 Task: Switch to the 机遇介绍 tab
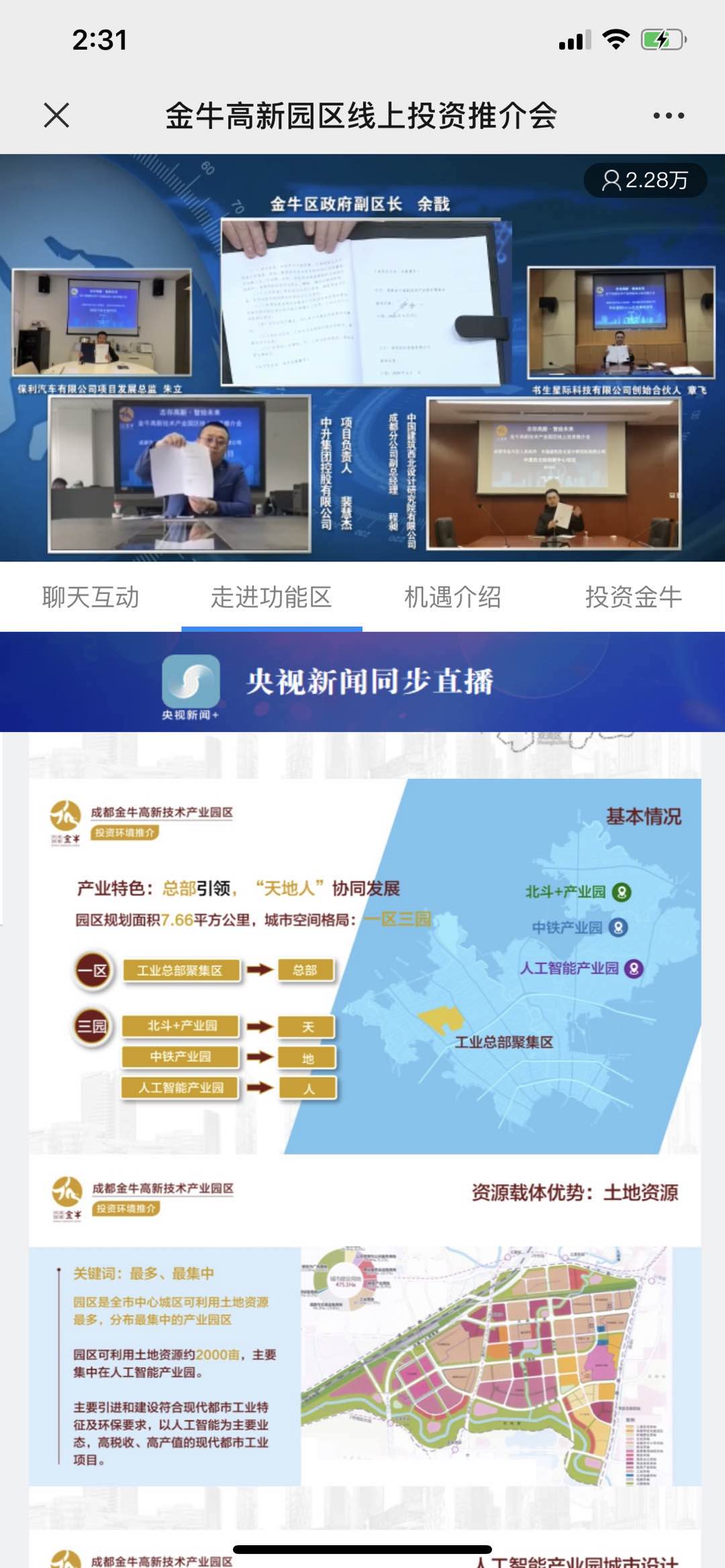click(452, 596)
